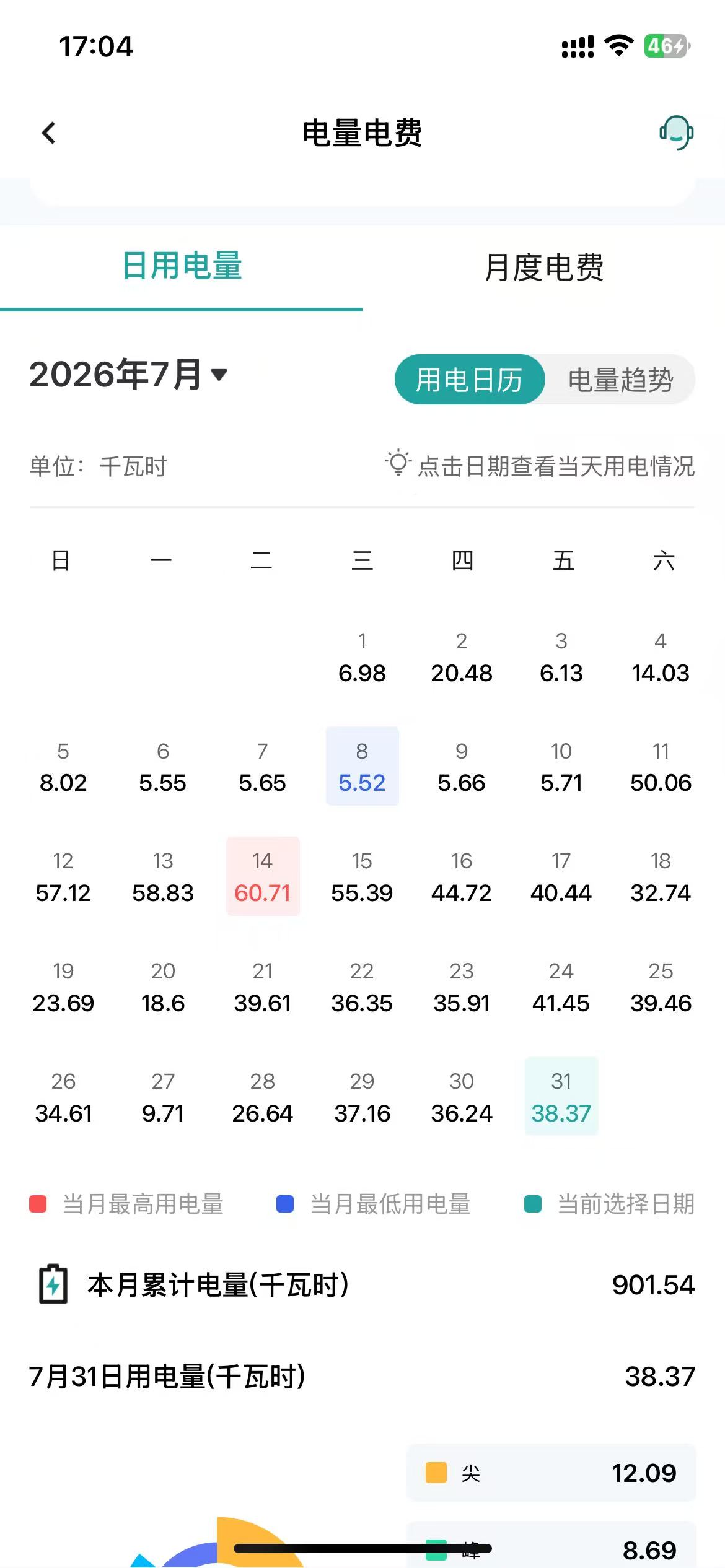Switch to the 月度电费 tab

click(544, 268)
